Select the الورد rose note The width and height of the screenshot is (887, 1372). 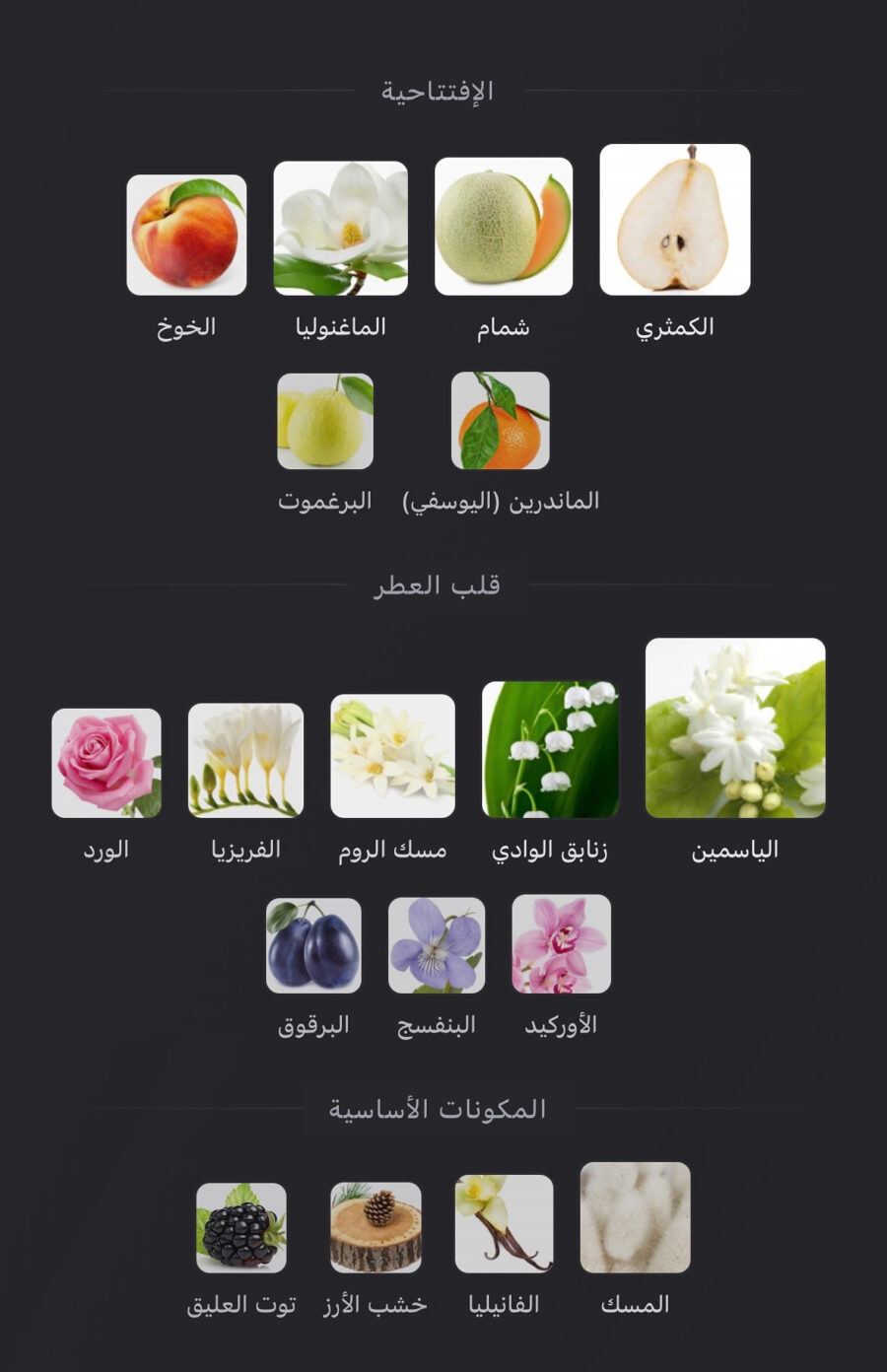pos(106,763)
